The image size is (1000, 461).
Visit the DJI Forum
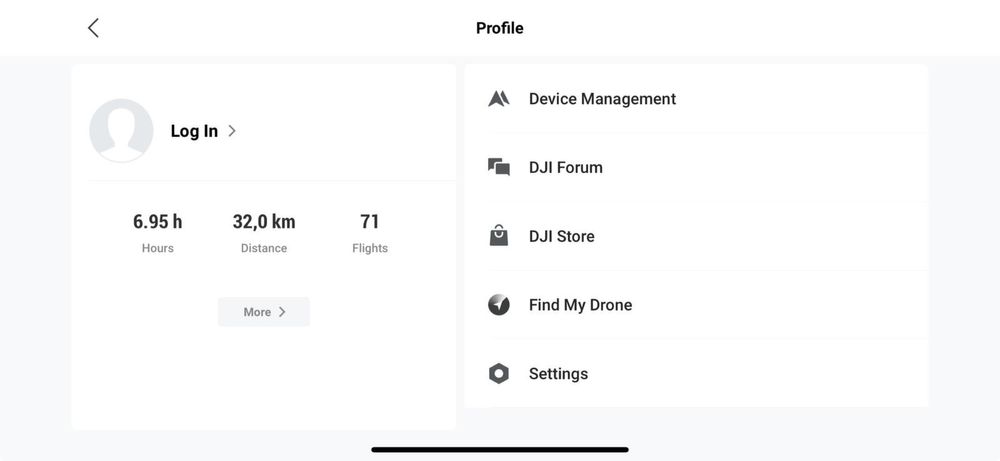pyautogui.click(x=565, y=168)
